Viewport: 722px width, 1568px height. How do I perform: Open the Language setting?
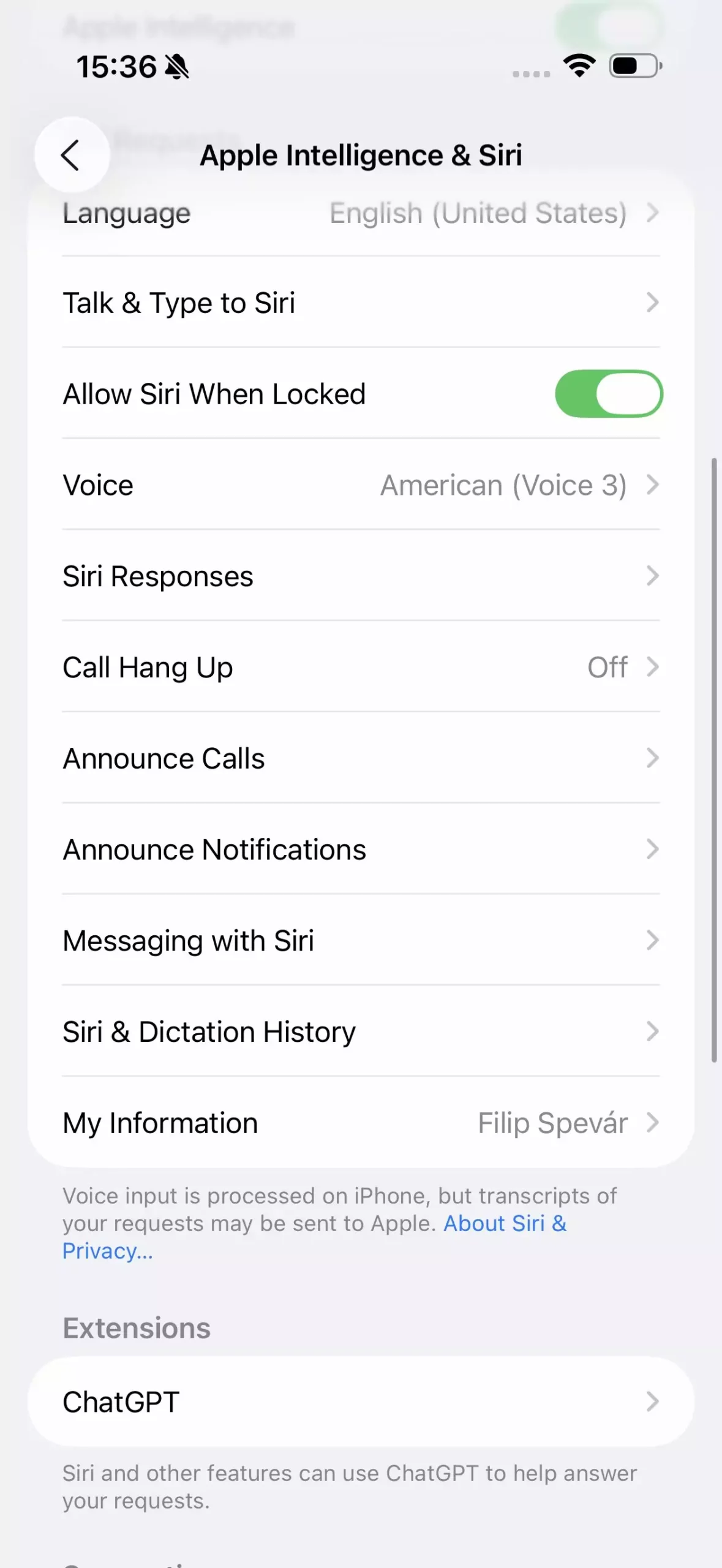click(361, 214)
